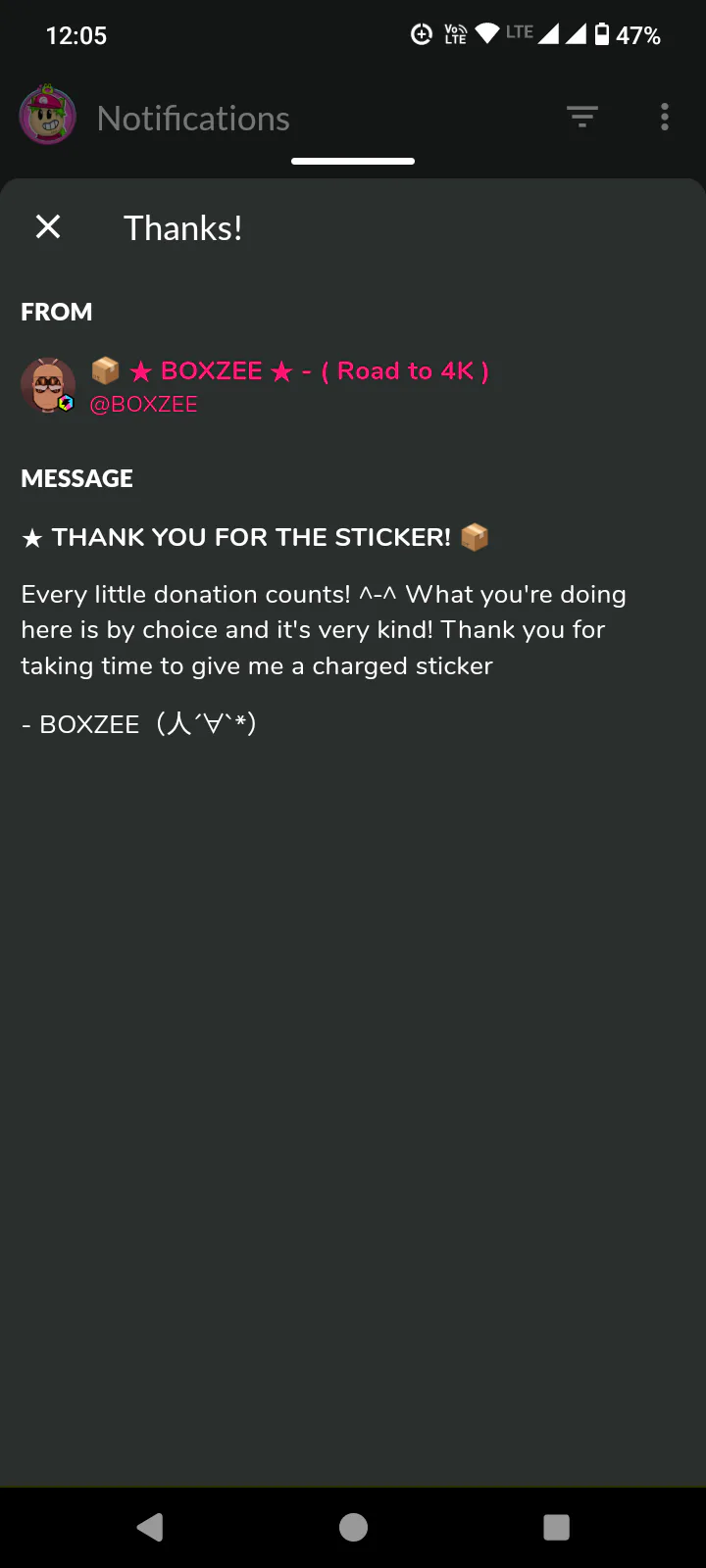Close the Thanks! message sheet
Screen dimensions: 706x1568
[48, 227]
